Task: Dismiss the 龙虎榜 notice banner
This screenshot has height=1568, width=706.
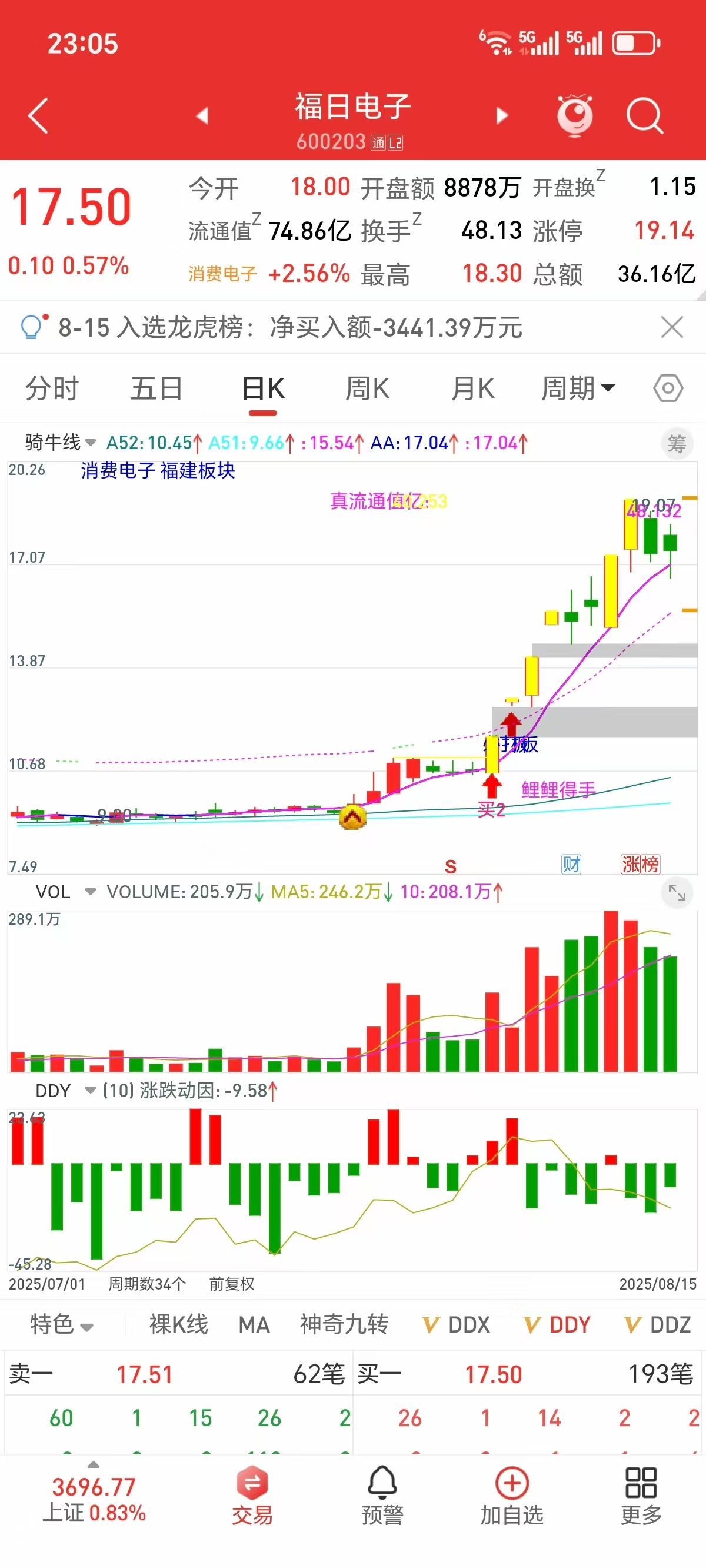Action: tap(672, 327)
